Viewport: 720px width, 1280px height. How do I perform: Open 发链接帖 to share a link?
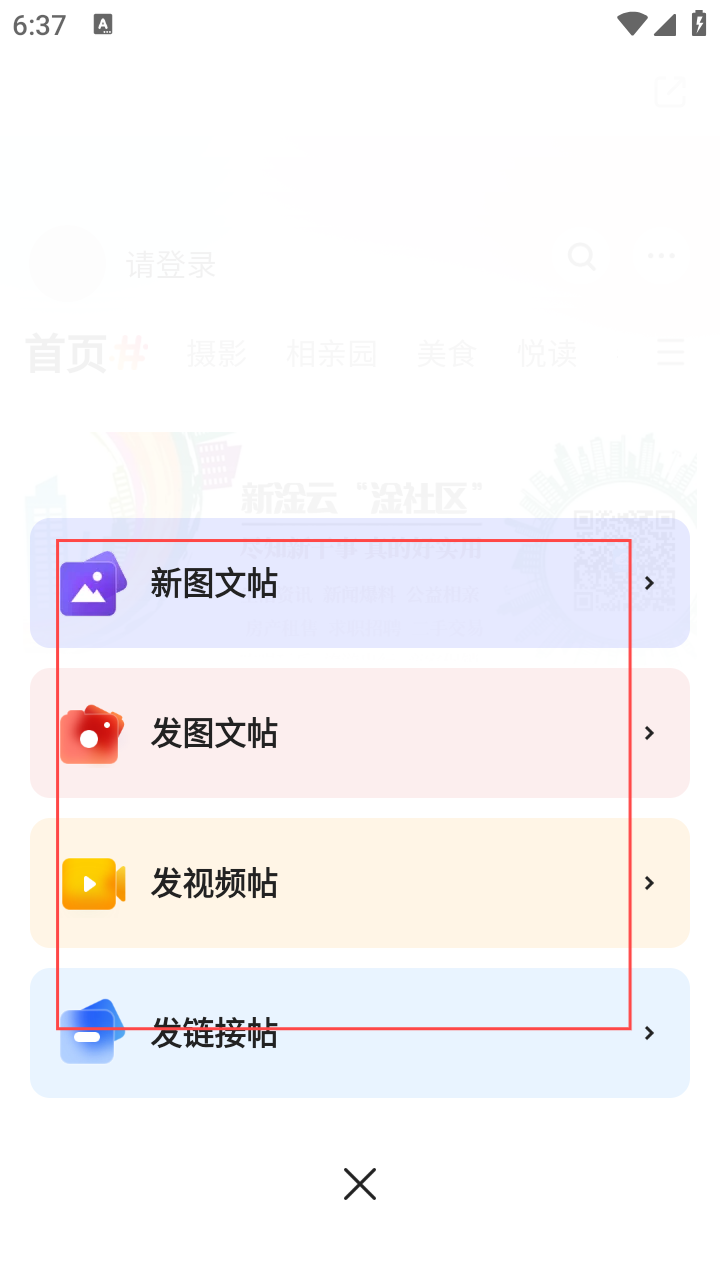(360, 1033)
